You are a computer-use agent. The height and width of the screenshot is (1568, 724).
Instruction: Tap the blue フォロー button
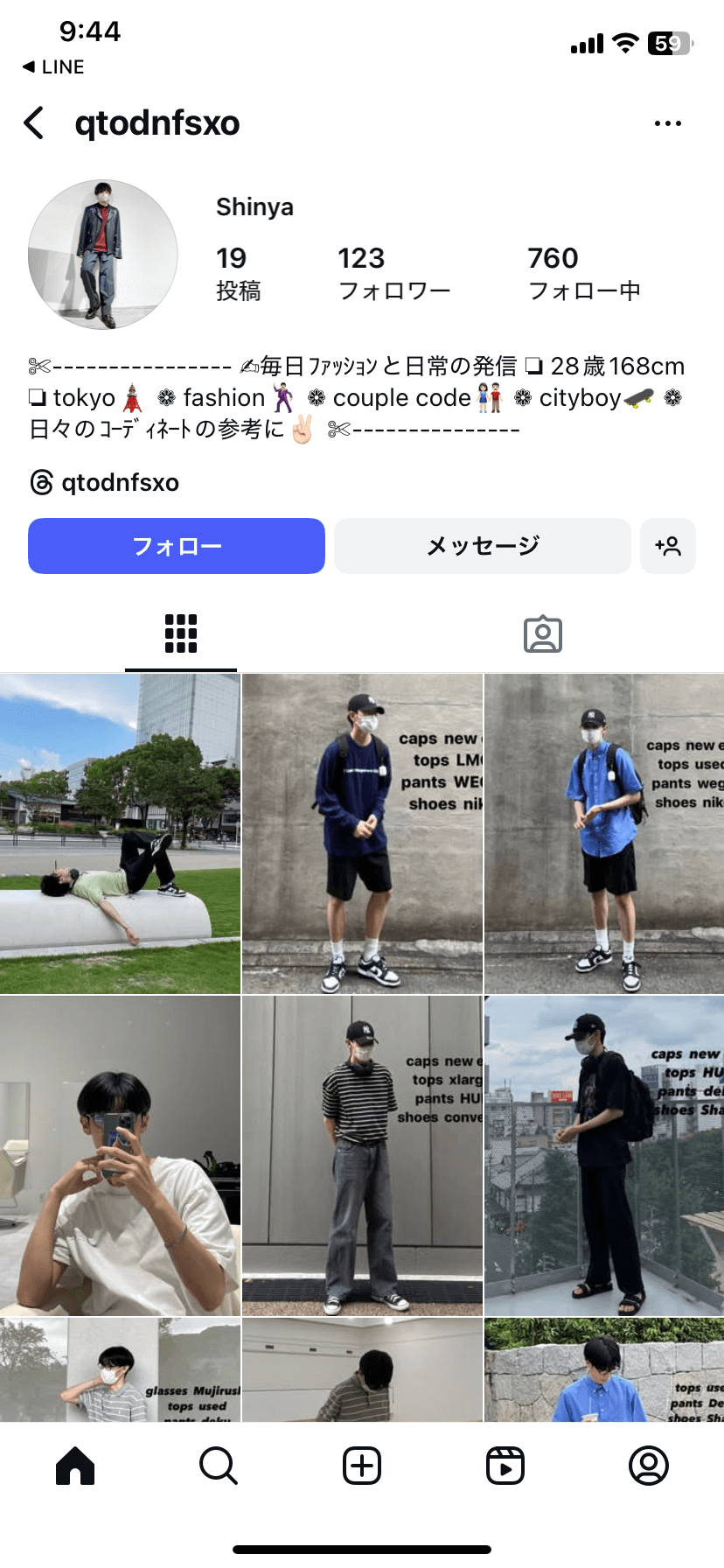click(x=177, y=546)
